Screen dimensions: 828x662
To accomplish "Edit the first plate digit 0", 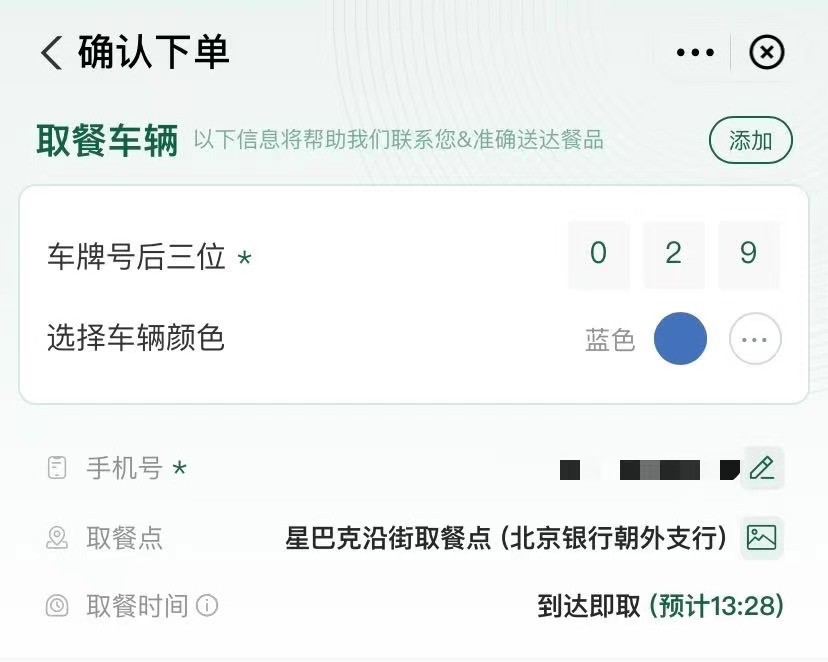I will 598,254.
